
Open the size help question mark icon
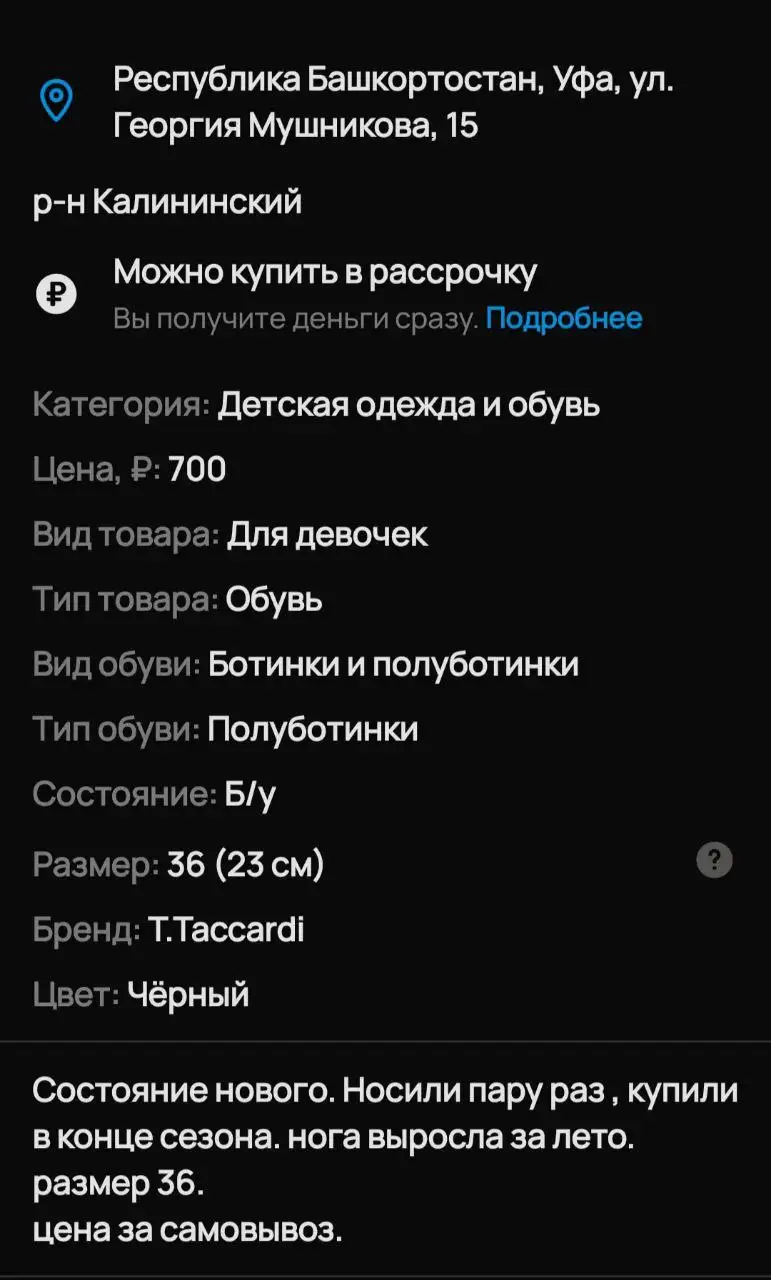[x=715, y=861]
